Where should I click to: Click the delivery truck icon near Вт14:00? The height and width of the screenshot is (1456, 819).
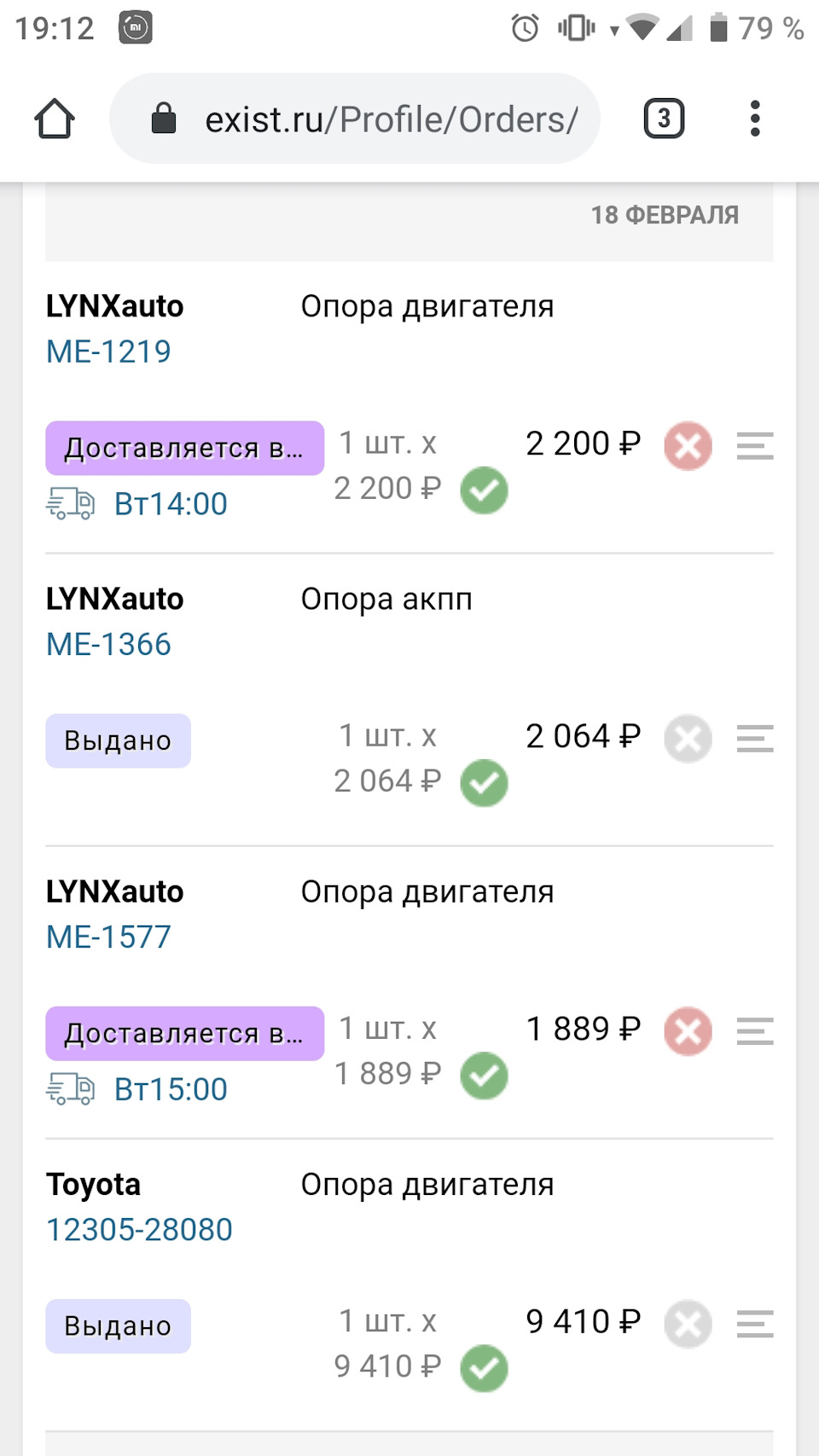(x=70, y=503)
